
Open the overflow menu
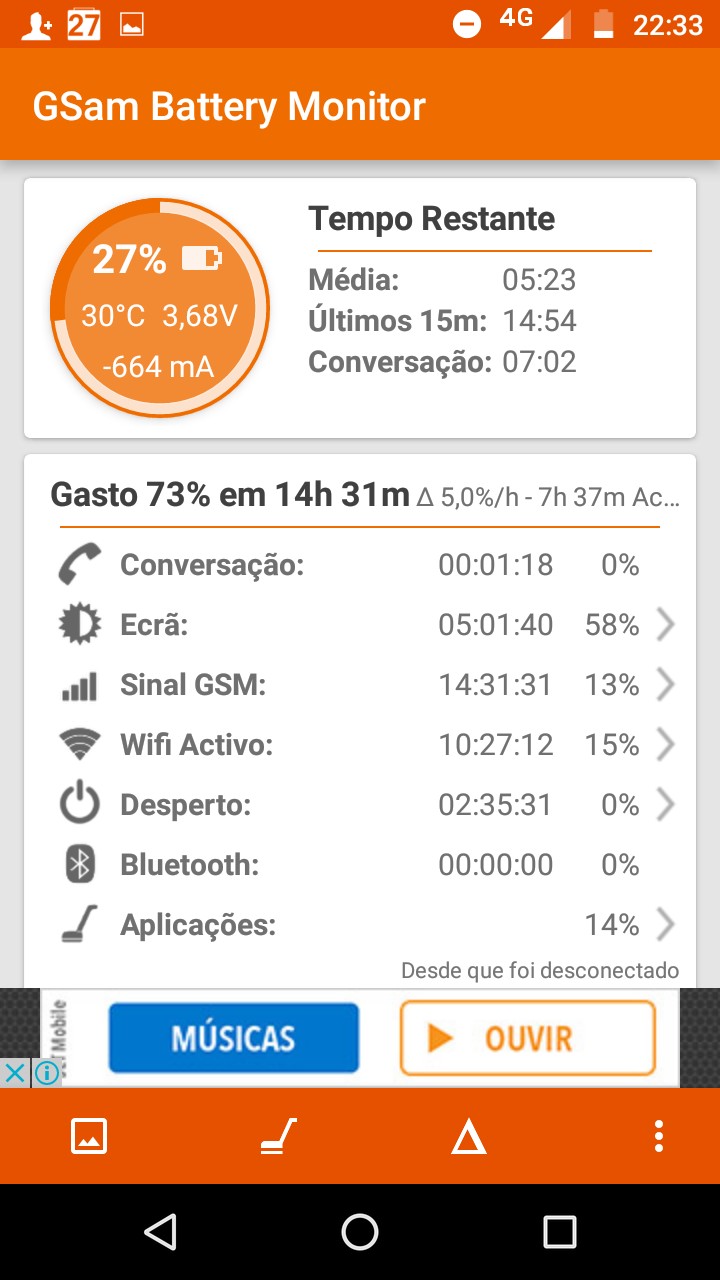pos(658,1136)
